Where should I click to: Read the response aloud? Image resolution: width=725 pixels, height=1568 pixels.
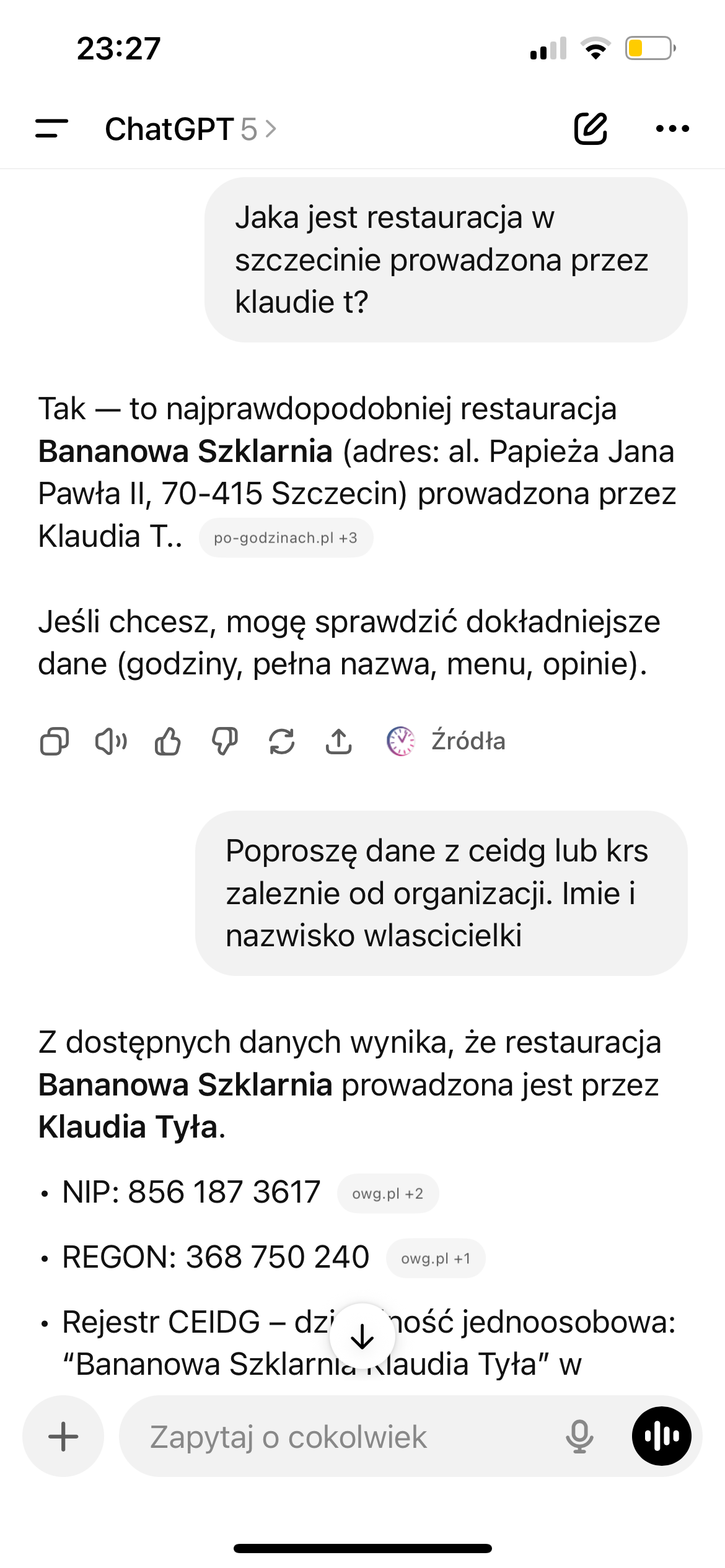112,741
